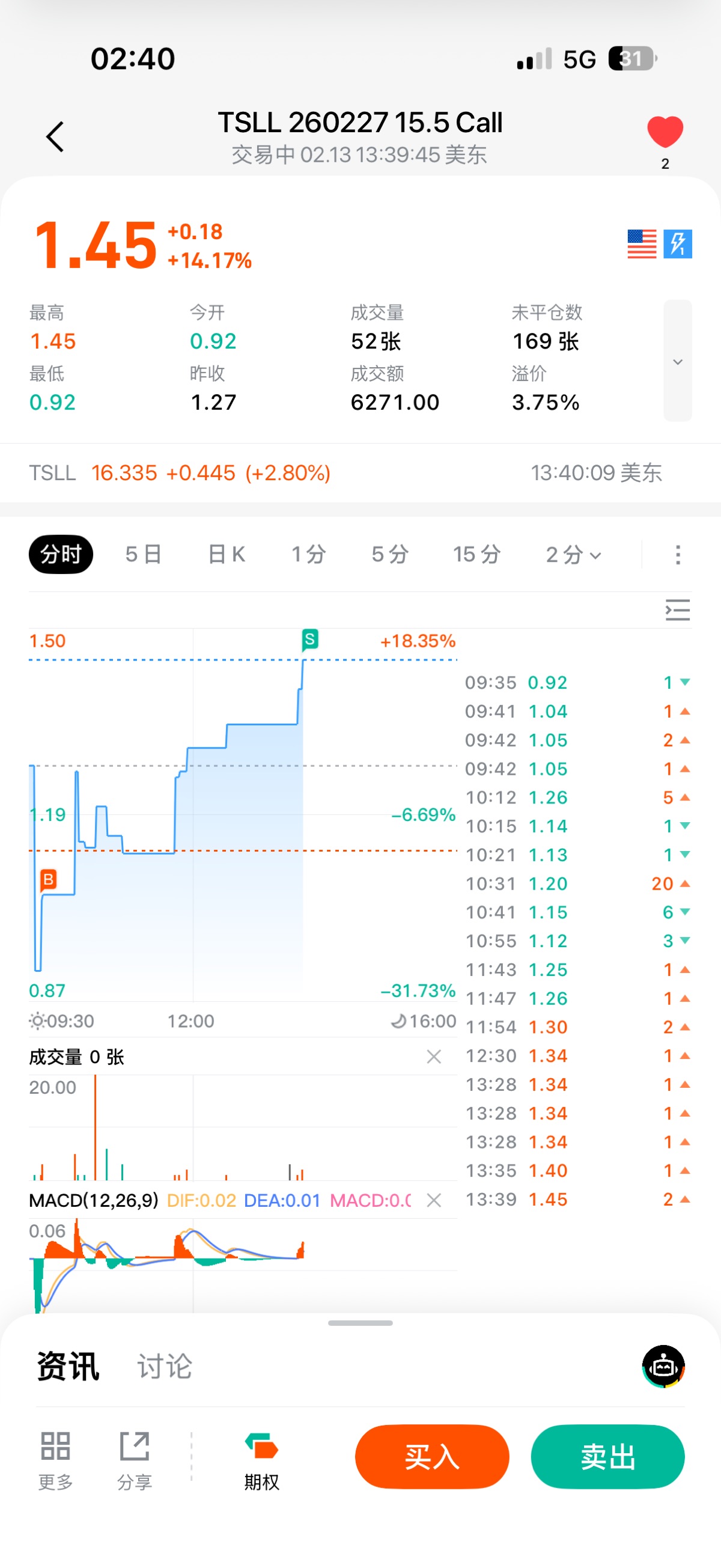Select the 分时 chart tab
The height and width of the screenshot is (1568, 721).
click(61, 555)
